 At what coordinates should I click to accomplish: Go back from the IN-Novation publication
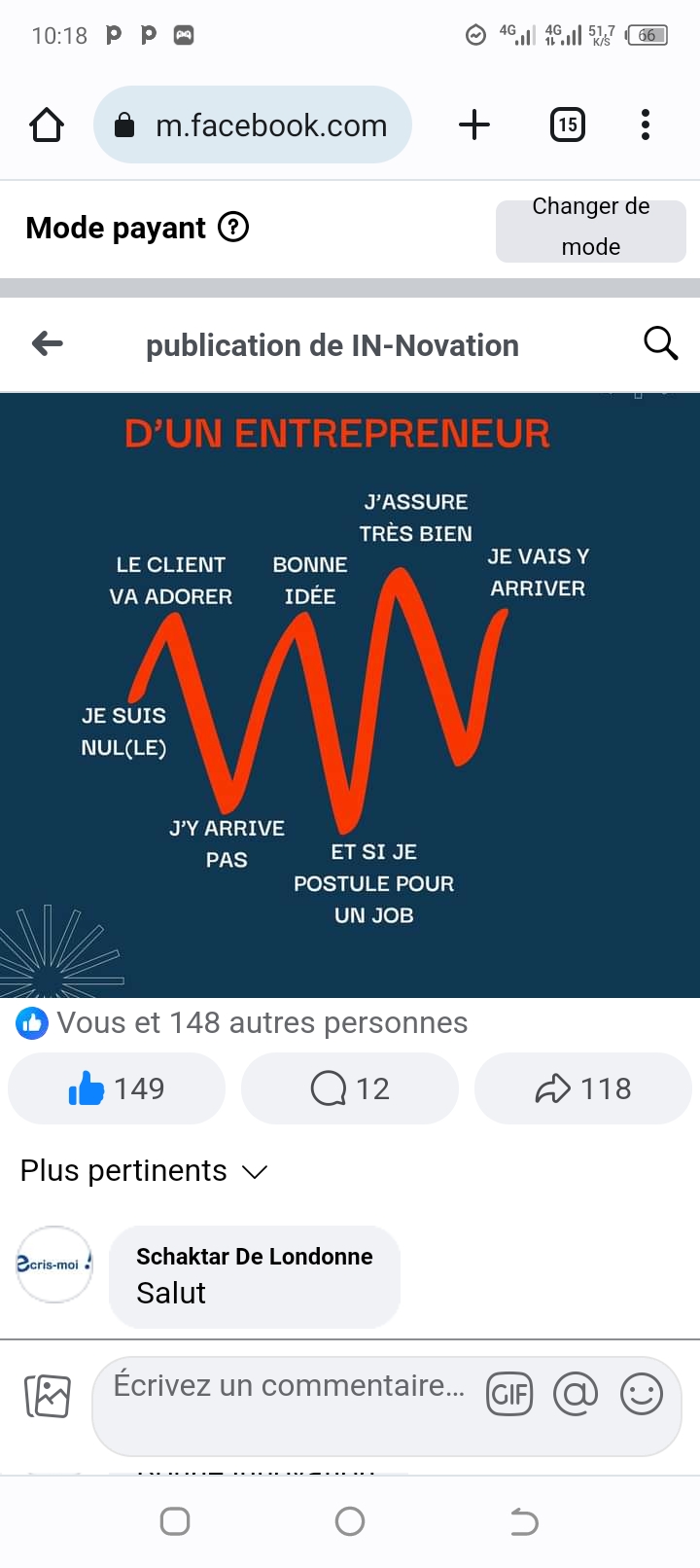[47, 343]
